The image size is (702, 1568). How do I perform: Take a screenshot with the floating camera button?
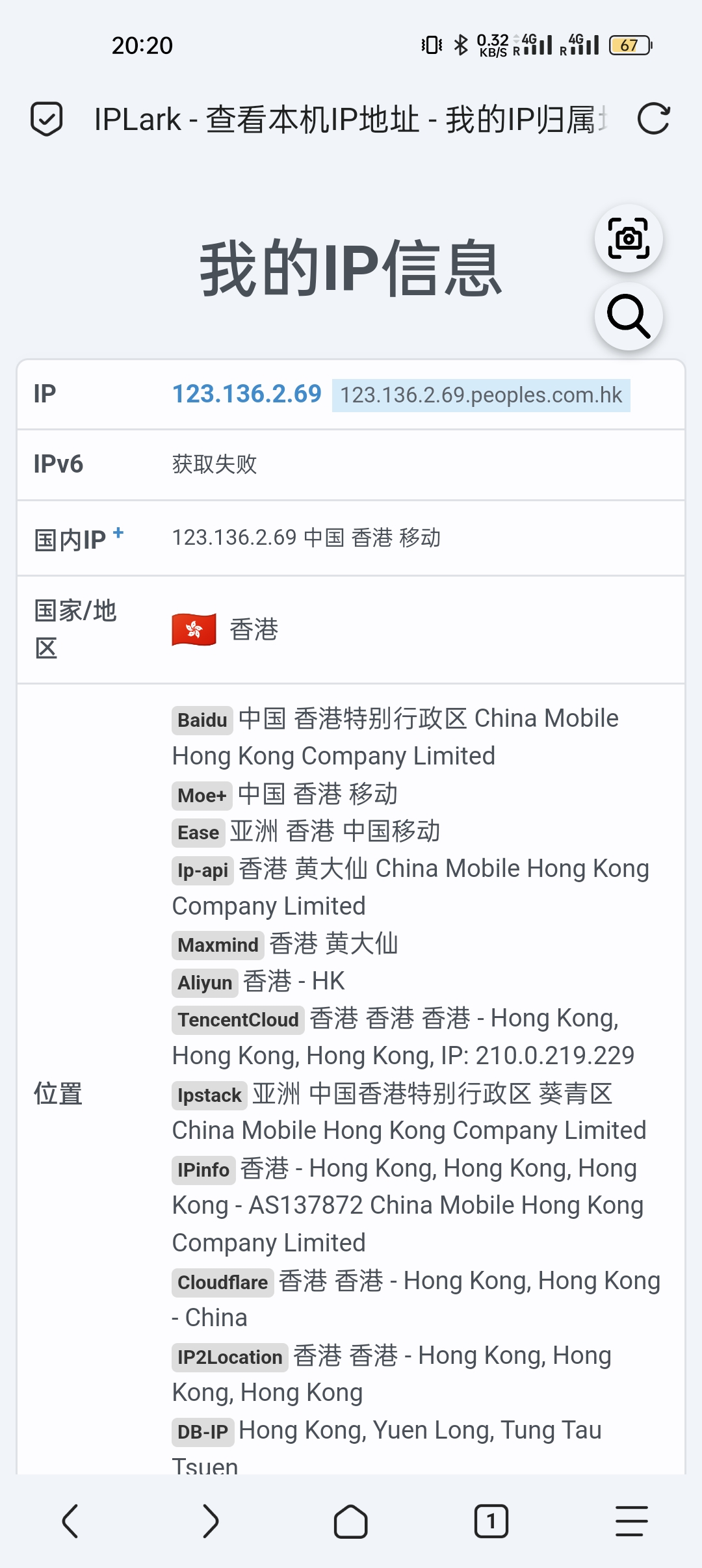click(x=629, y=239)
